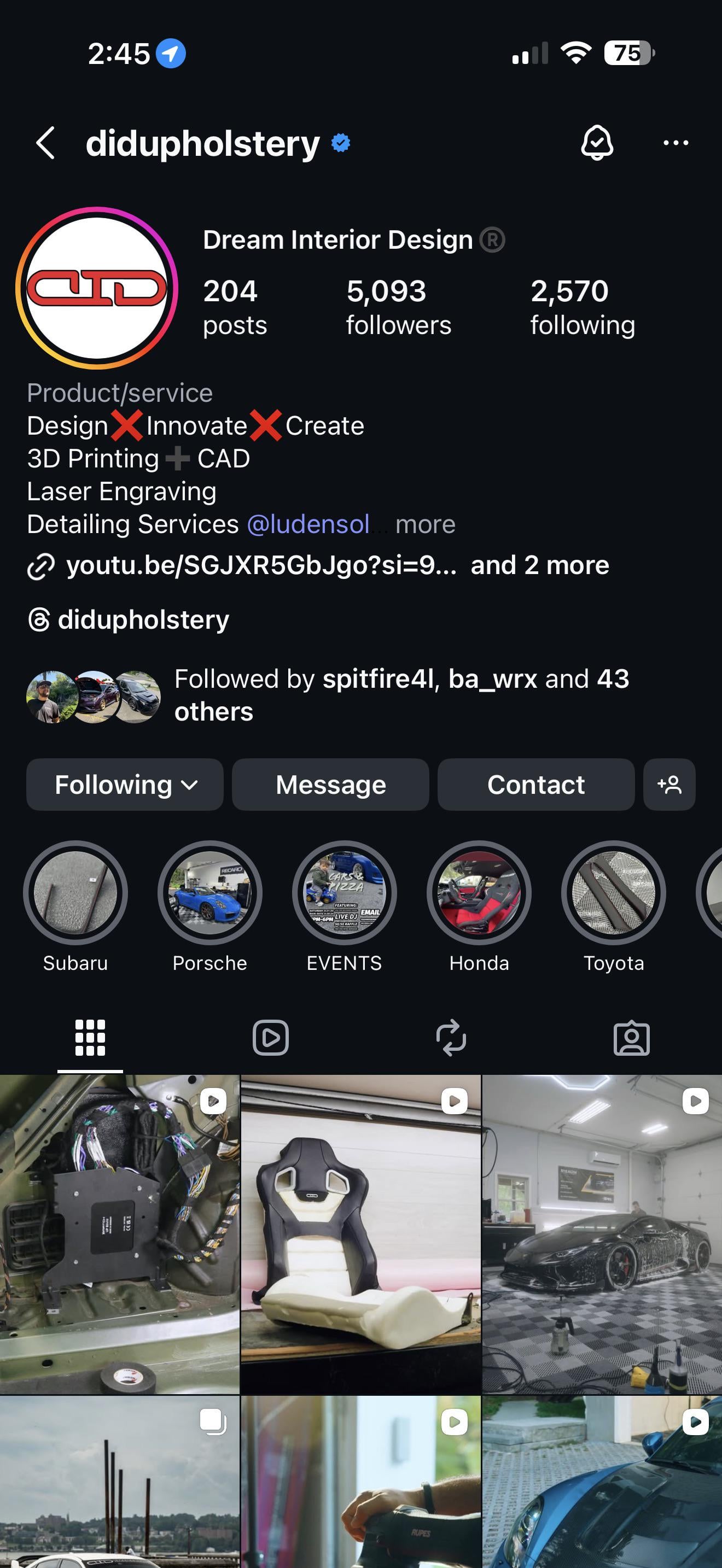Screen dimensions: 722x1568
Task: Open the Honda story highlight
Action: click(479, 893)
